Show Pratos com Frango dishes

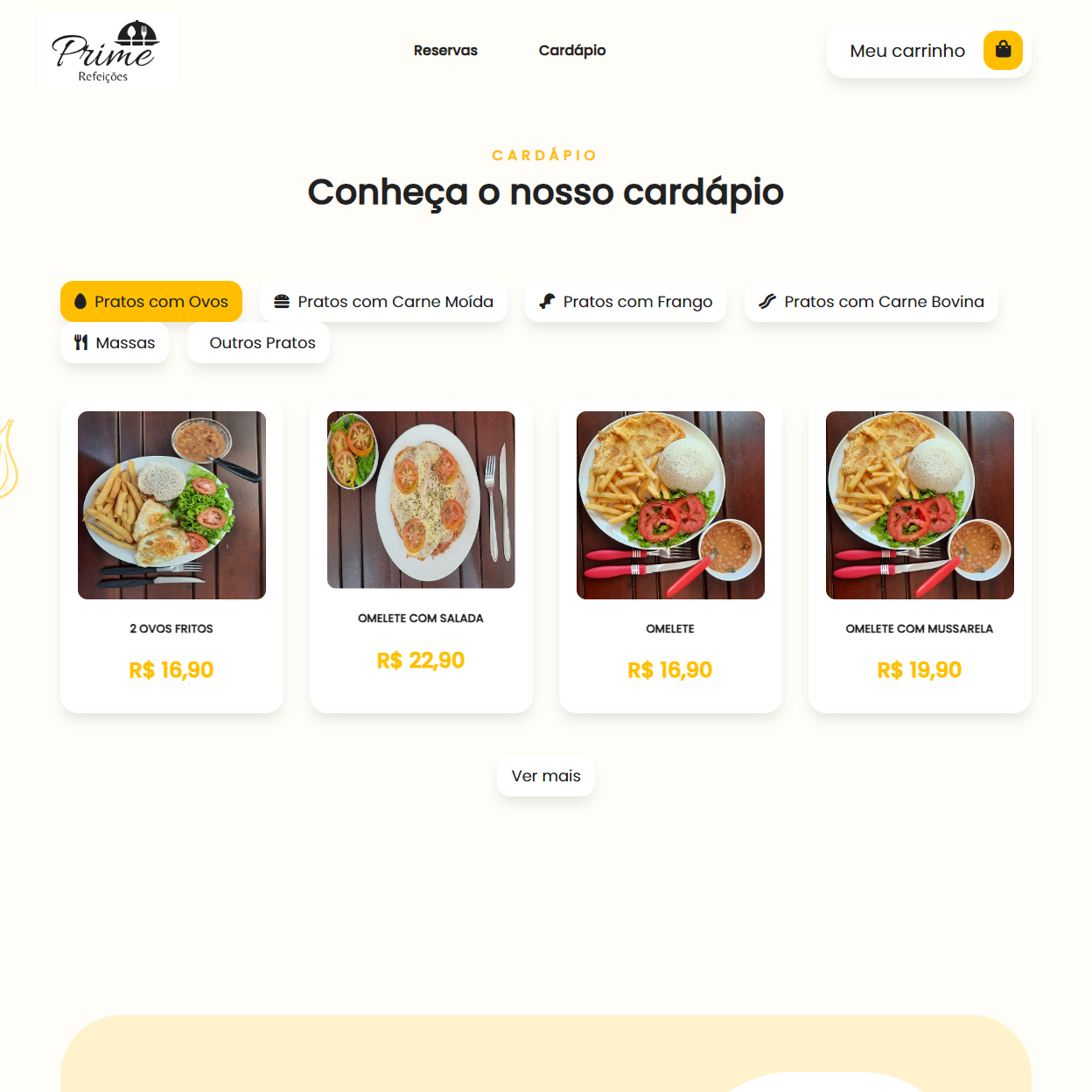coord(626,302)
